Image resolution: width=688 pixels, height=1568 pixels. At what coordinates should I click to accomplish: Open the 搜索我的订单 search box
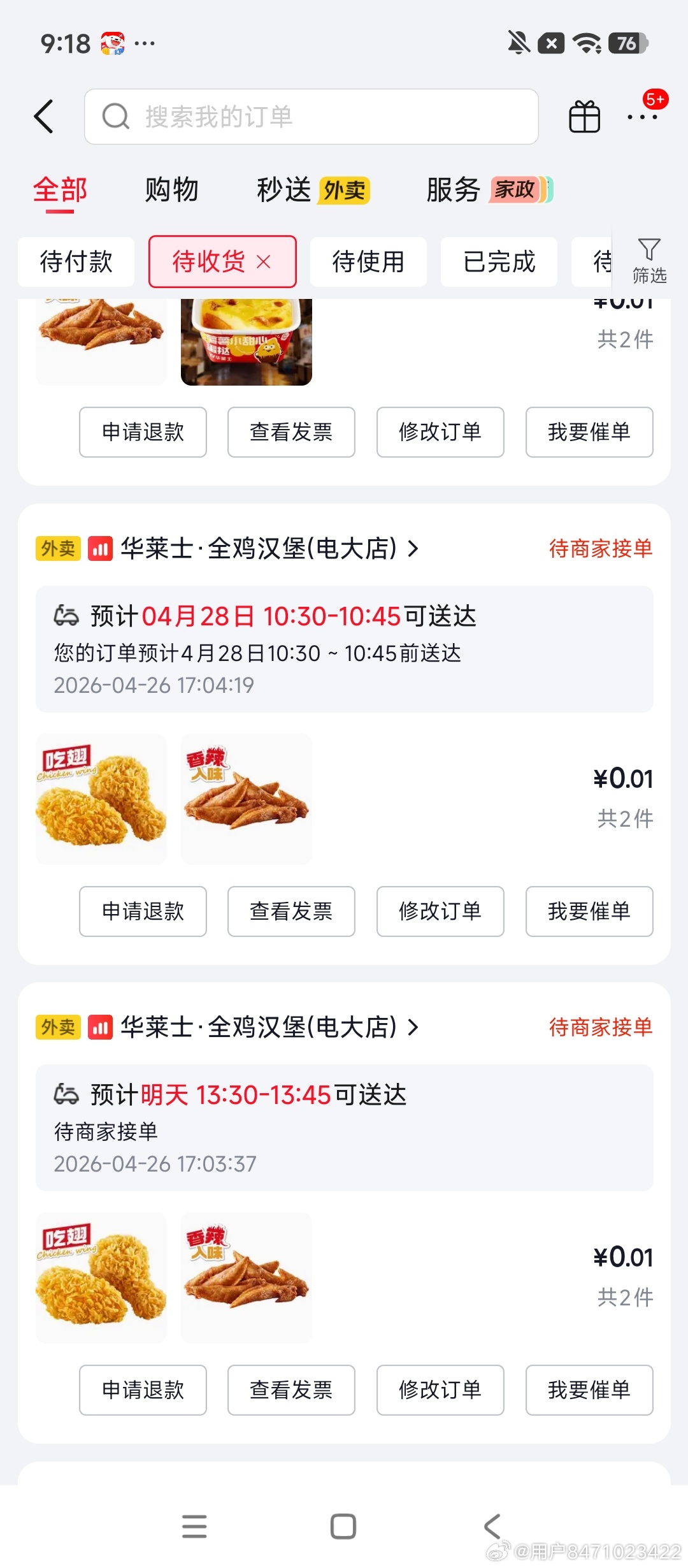pos(311,117)
